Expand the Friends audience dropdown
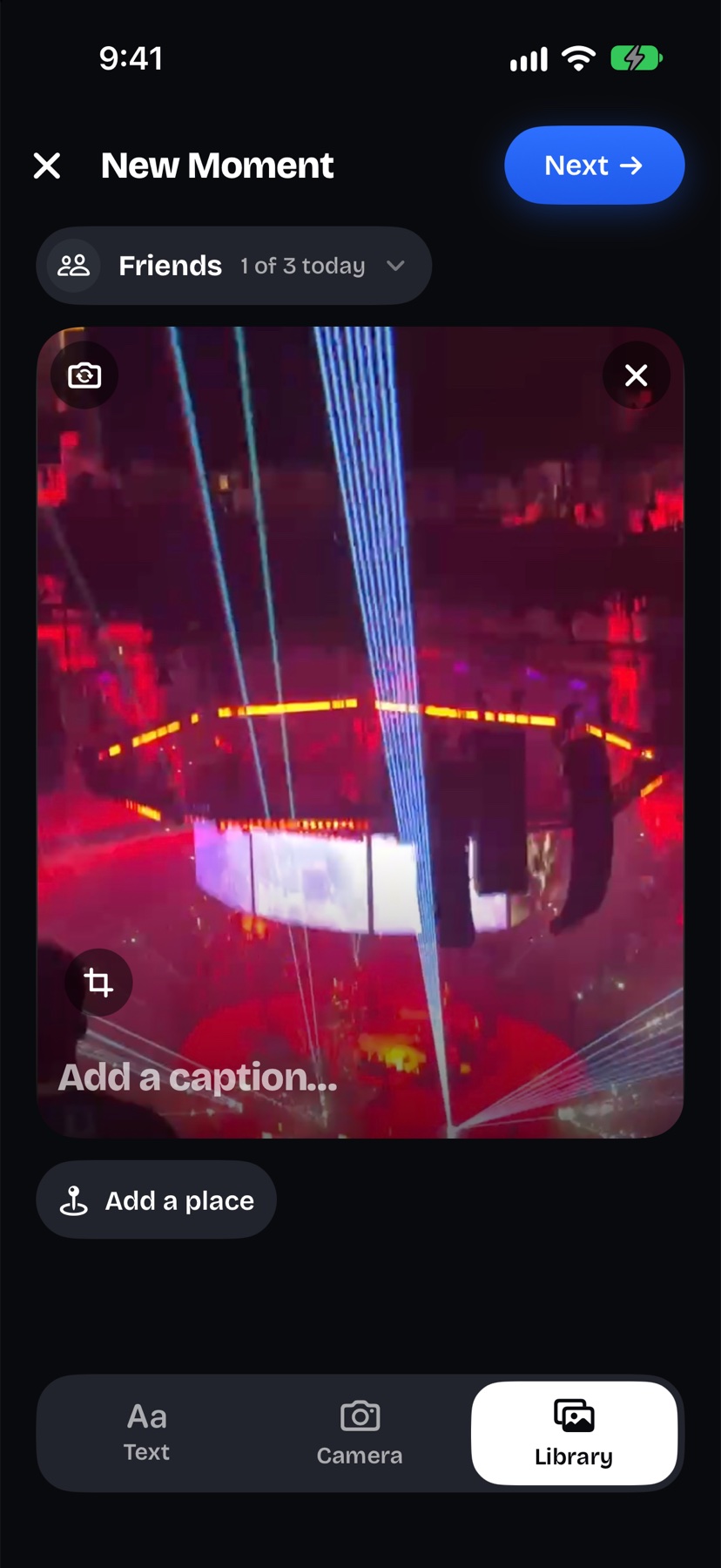 tap(233, 266)
